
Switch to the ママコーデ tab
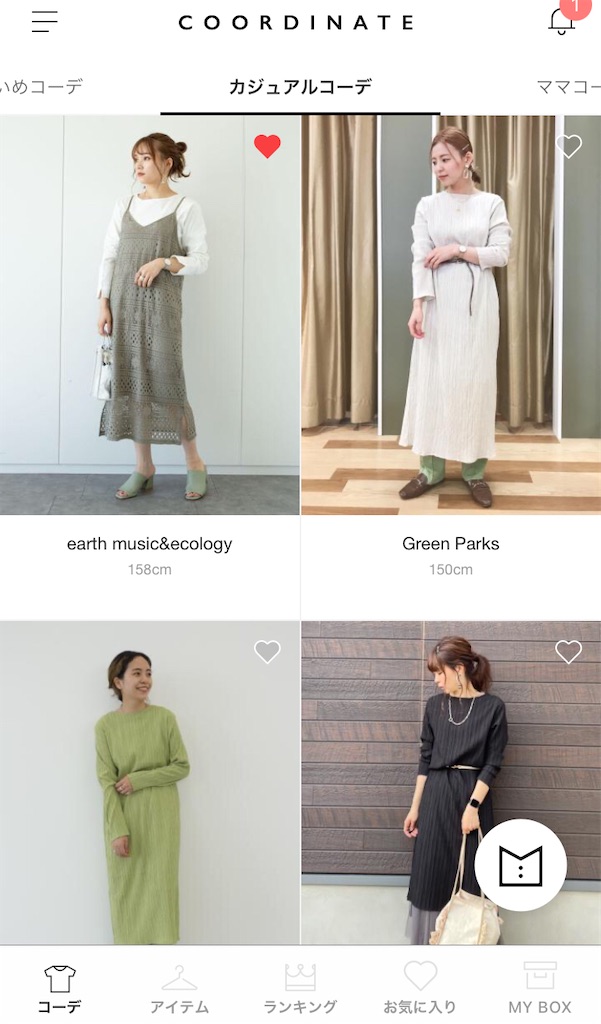(568, 86)
